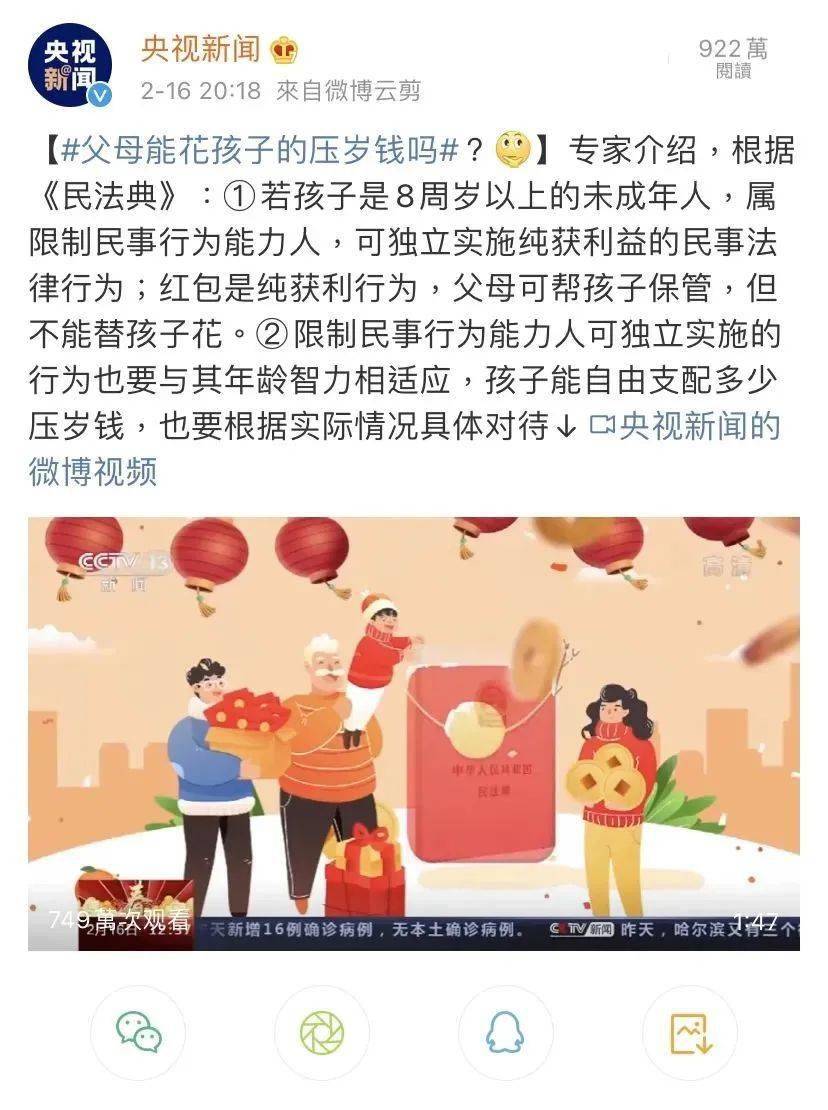Save the post as image

689,1033
